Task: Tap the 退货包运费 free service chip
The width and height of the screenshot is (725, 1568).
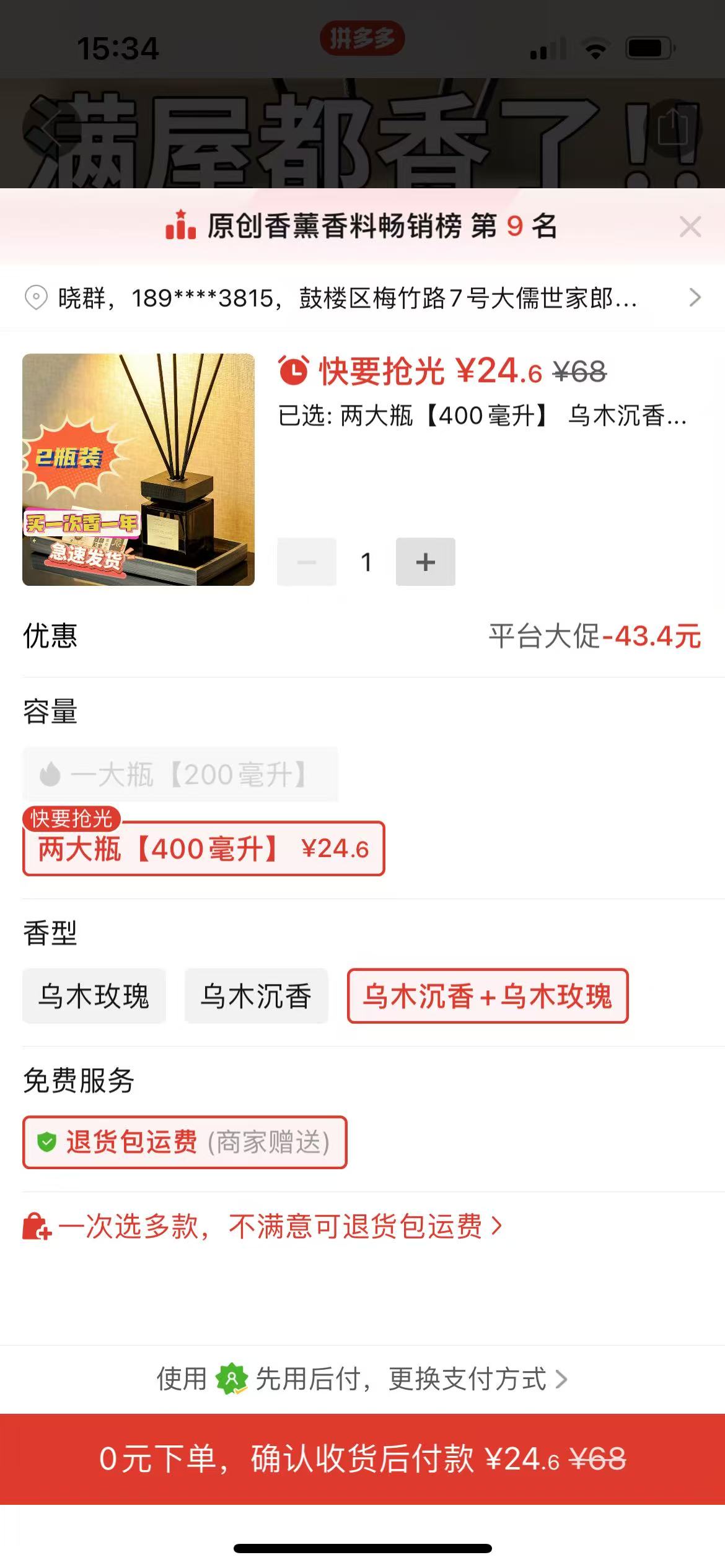Action: coord(185,1142)
